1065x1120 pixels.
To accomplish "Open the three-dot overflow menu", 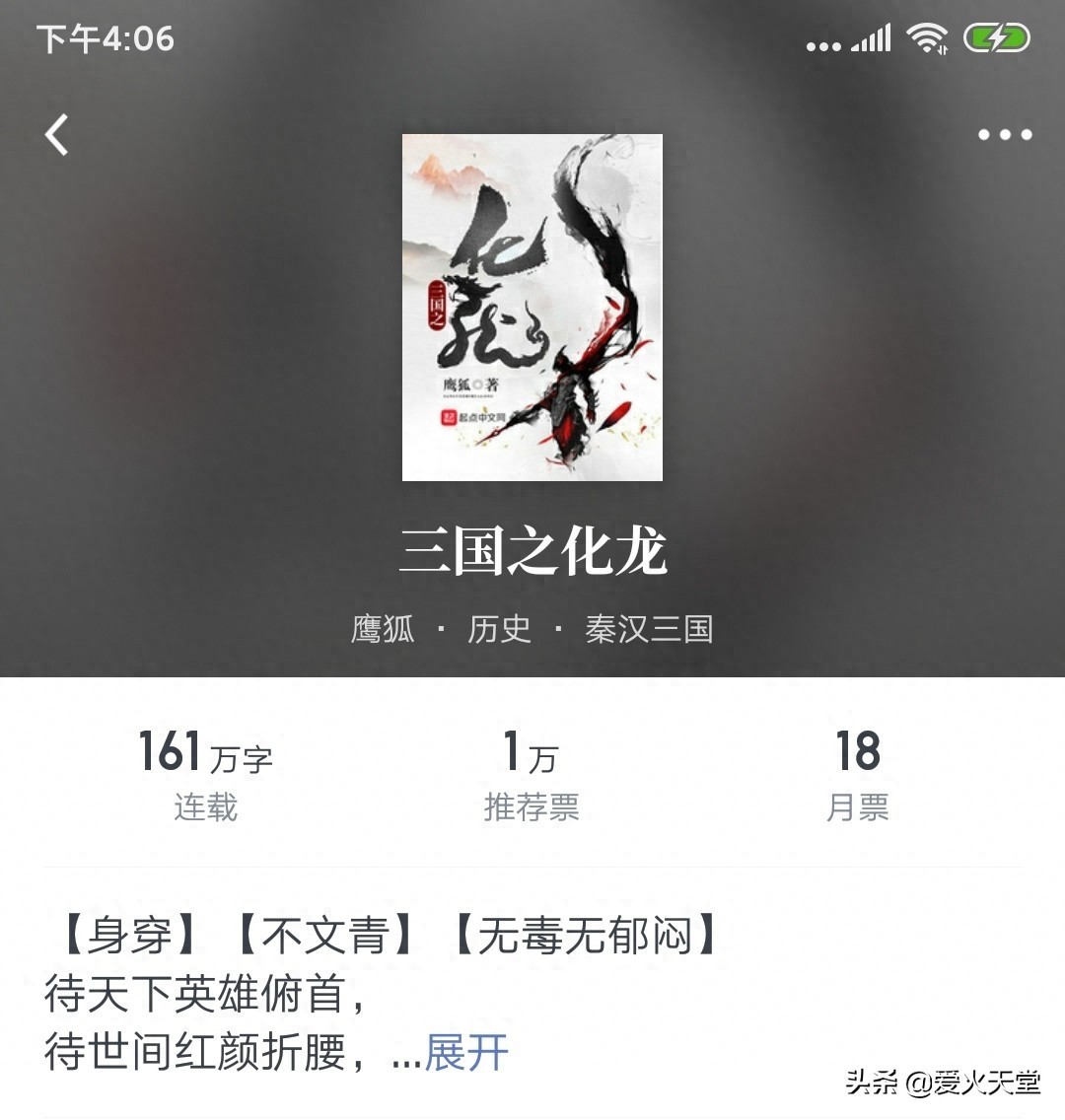I will [x=1004, y=135].
